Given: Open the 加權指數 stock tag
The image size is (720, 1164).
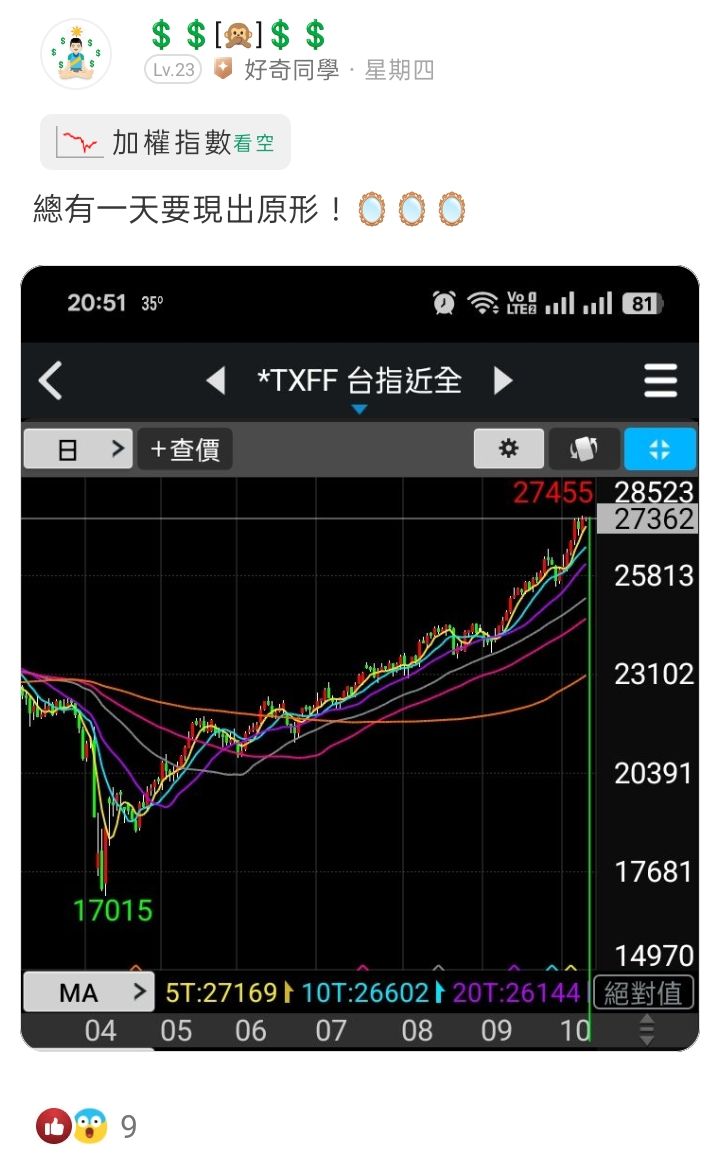Looking at the screenshot, I should tap(166, 143).
